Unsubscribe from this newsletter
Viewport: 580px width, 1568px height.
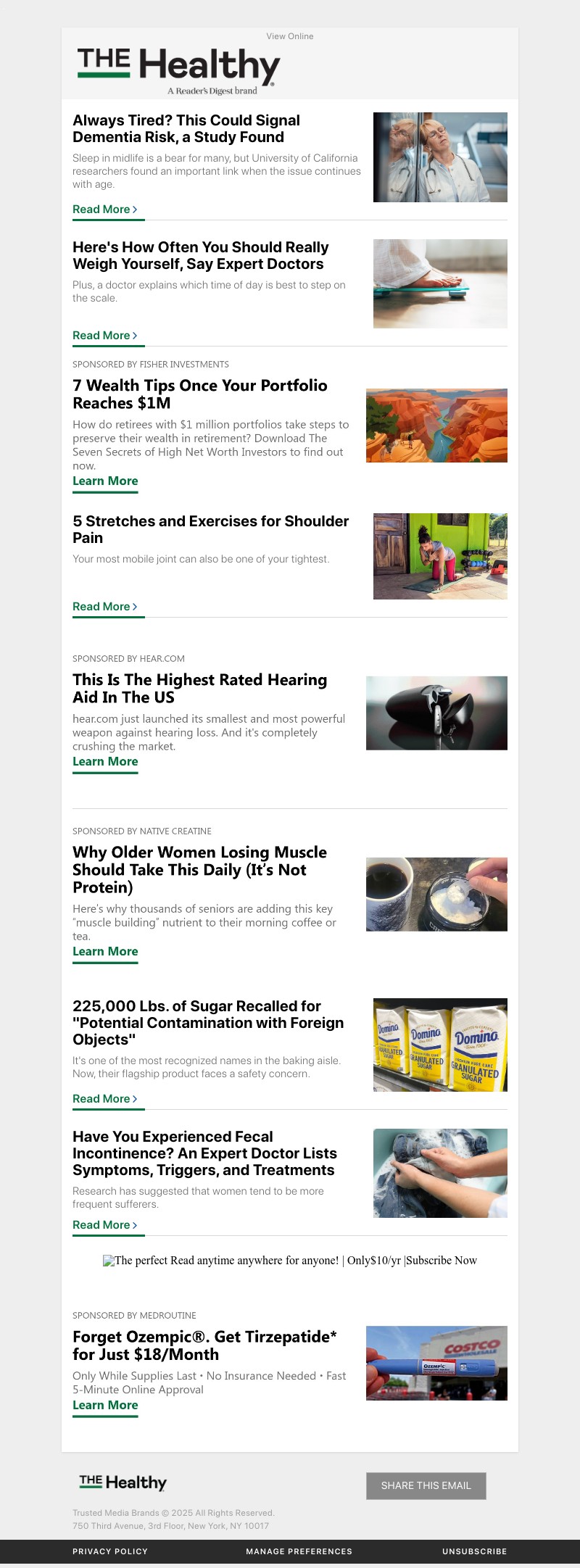(474, 1551)
